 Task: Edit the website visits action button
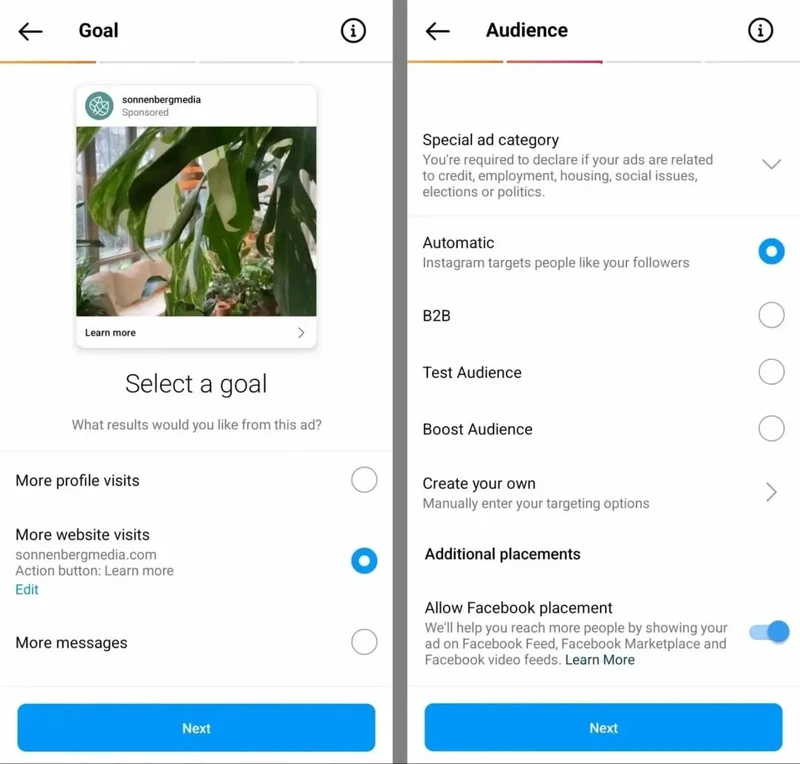(x=27, y=589)
